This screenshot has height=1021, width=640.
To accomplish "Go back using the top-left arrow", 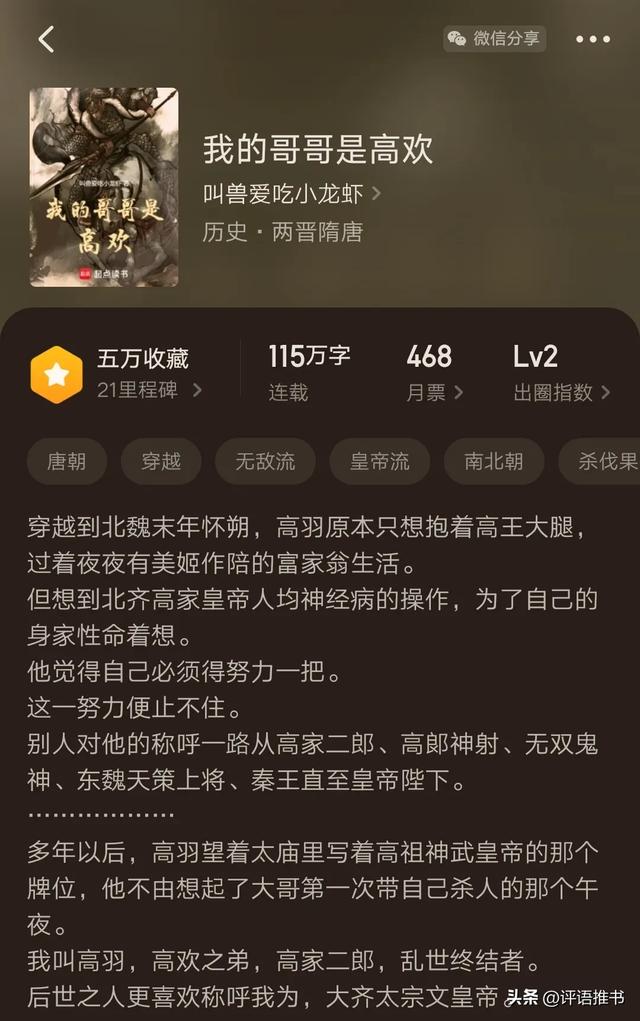I will point(46,39).
